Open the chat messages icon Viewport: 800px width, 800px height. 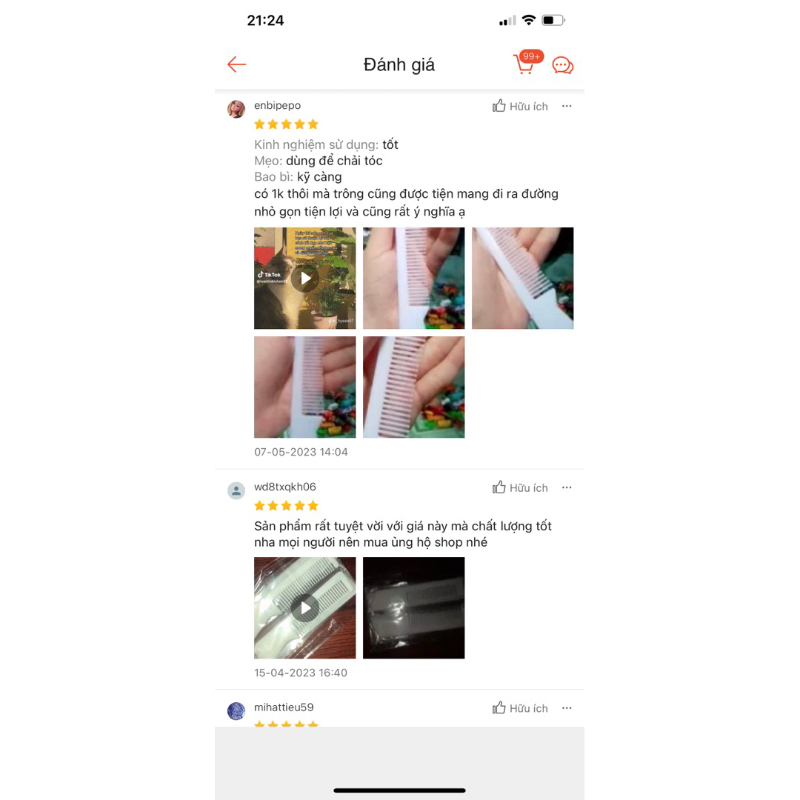click(563, 65)
